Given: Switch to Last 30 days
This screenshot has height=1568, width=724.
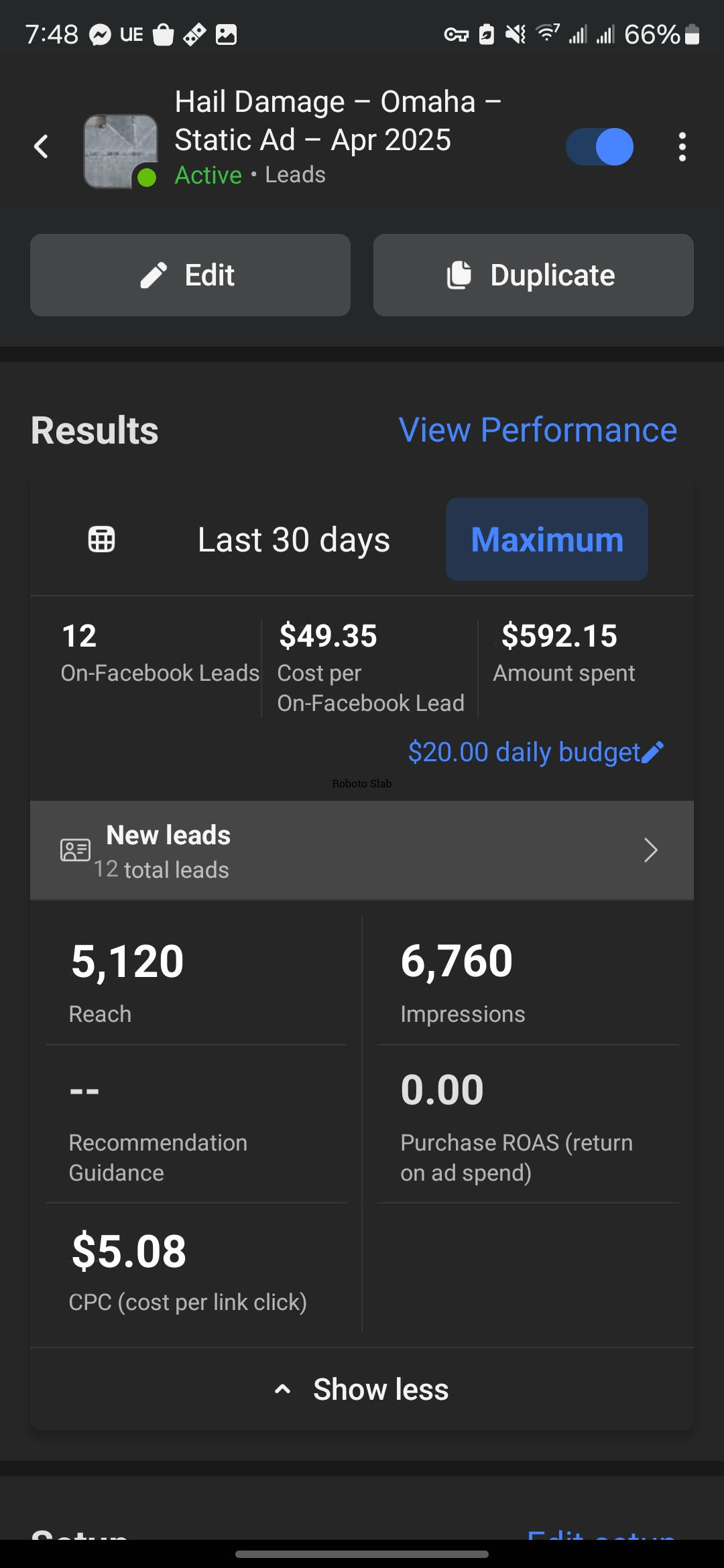Looking at the screenshot, I should (294, 539).
